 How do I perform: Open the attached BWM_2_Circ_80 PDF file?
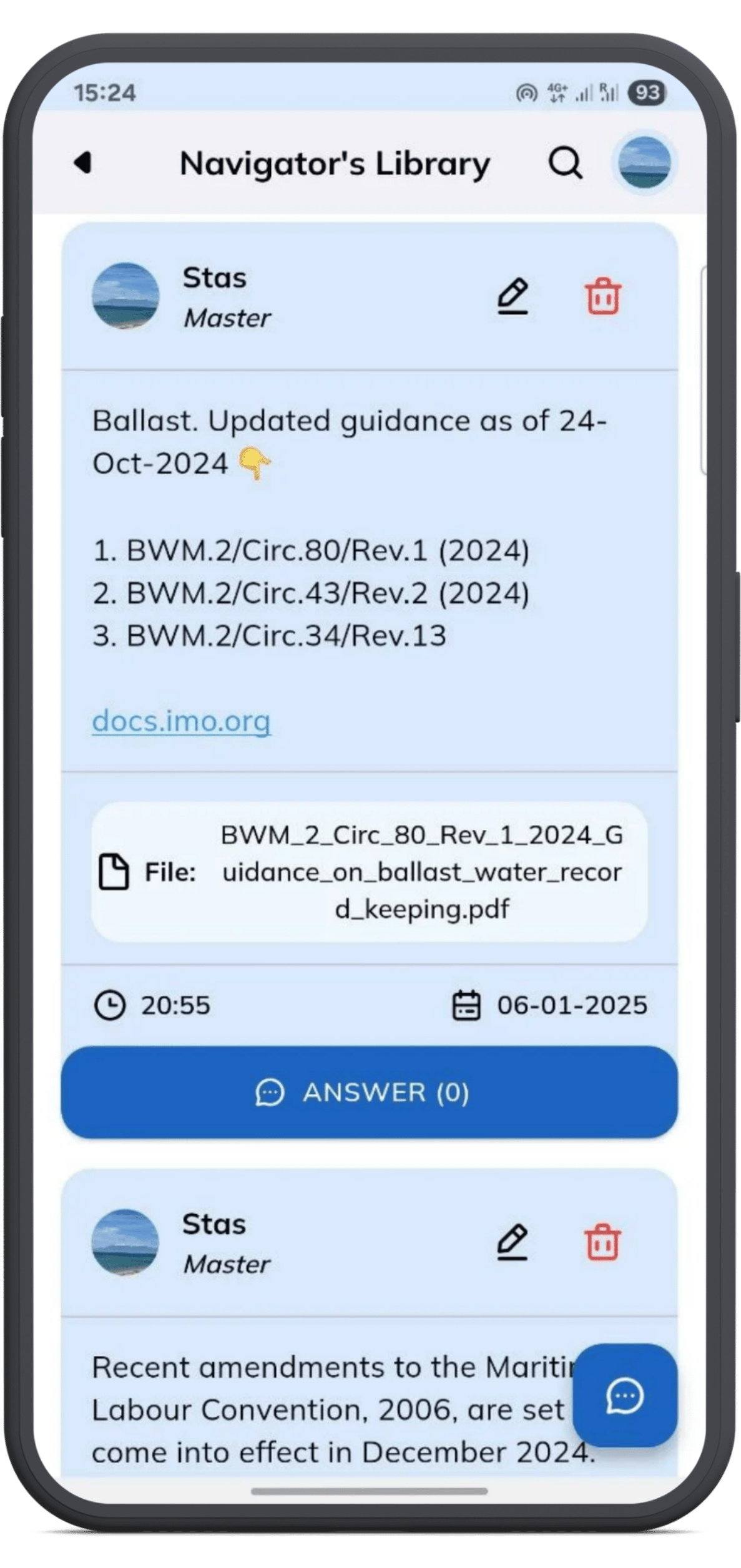pos(370,872)
